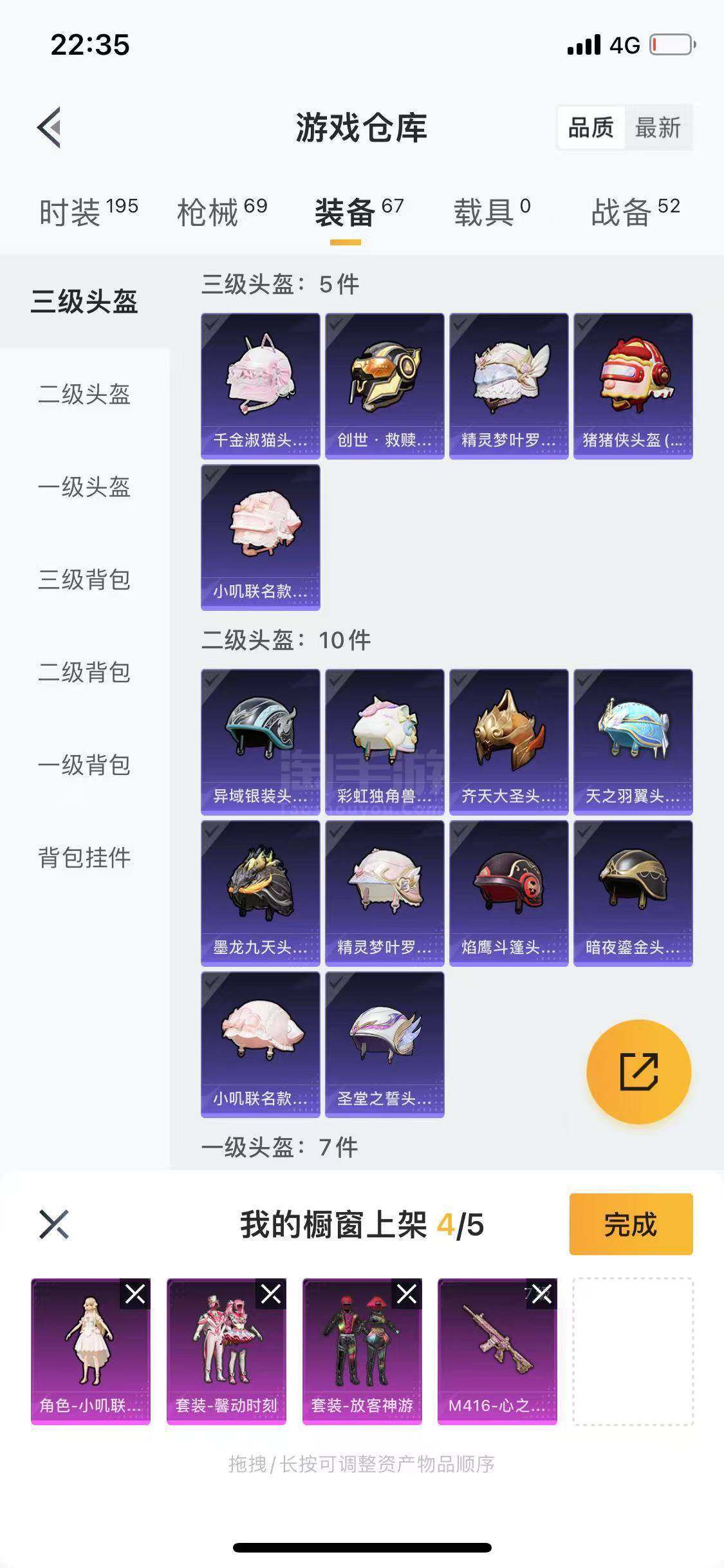Remove 角色-小叽联 from the showcase
This screenshot has height=1568, width=724.
click(x=135, y=1294)
